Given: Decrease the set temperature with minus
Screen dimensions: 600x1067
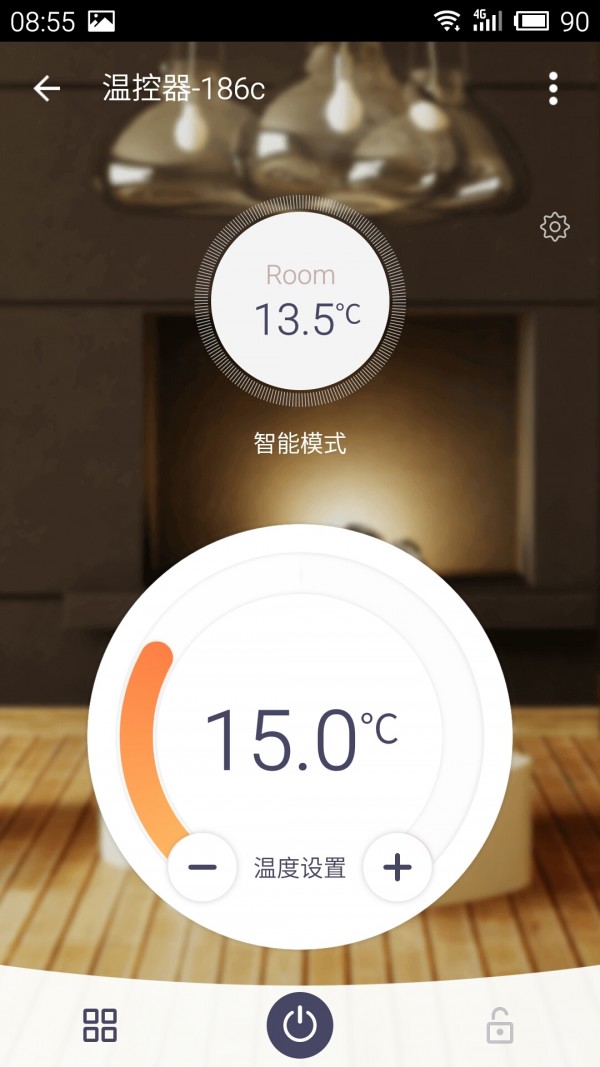Looking at the screenshot, I should tap(202, 867).
